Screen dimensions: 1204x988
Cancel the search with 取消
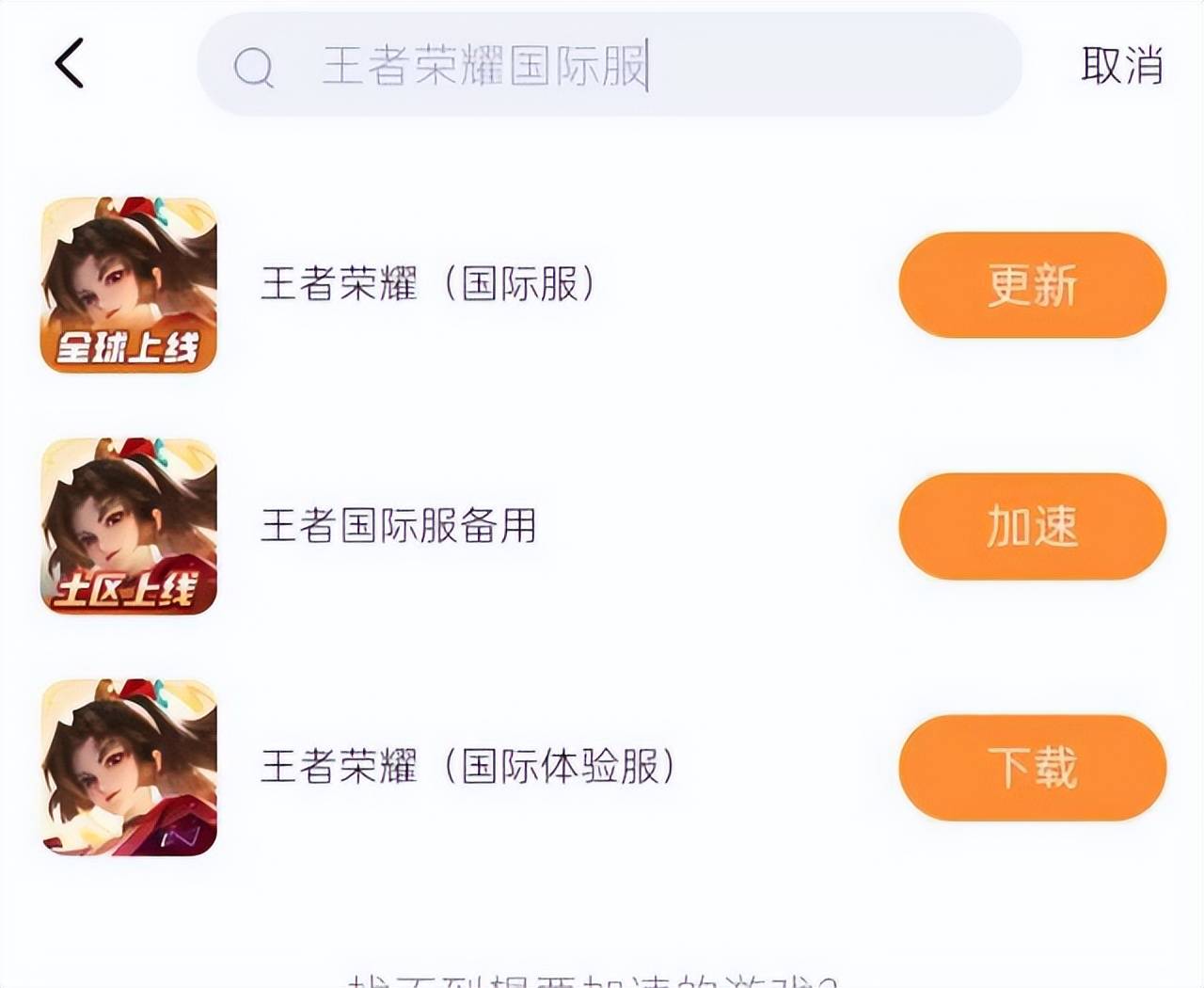click(1121, 66)
